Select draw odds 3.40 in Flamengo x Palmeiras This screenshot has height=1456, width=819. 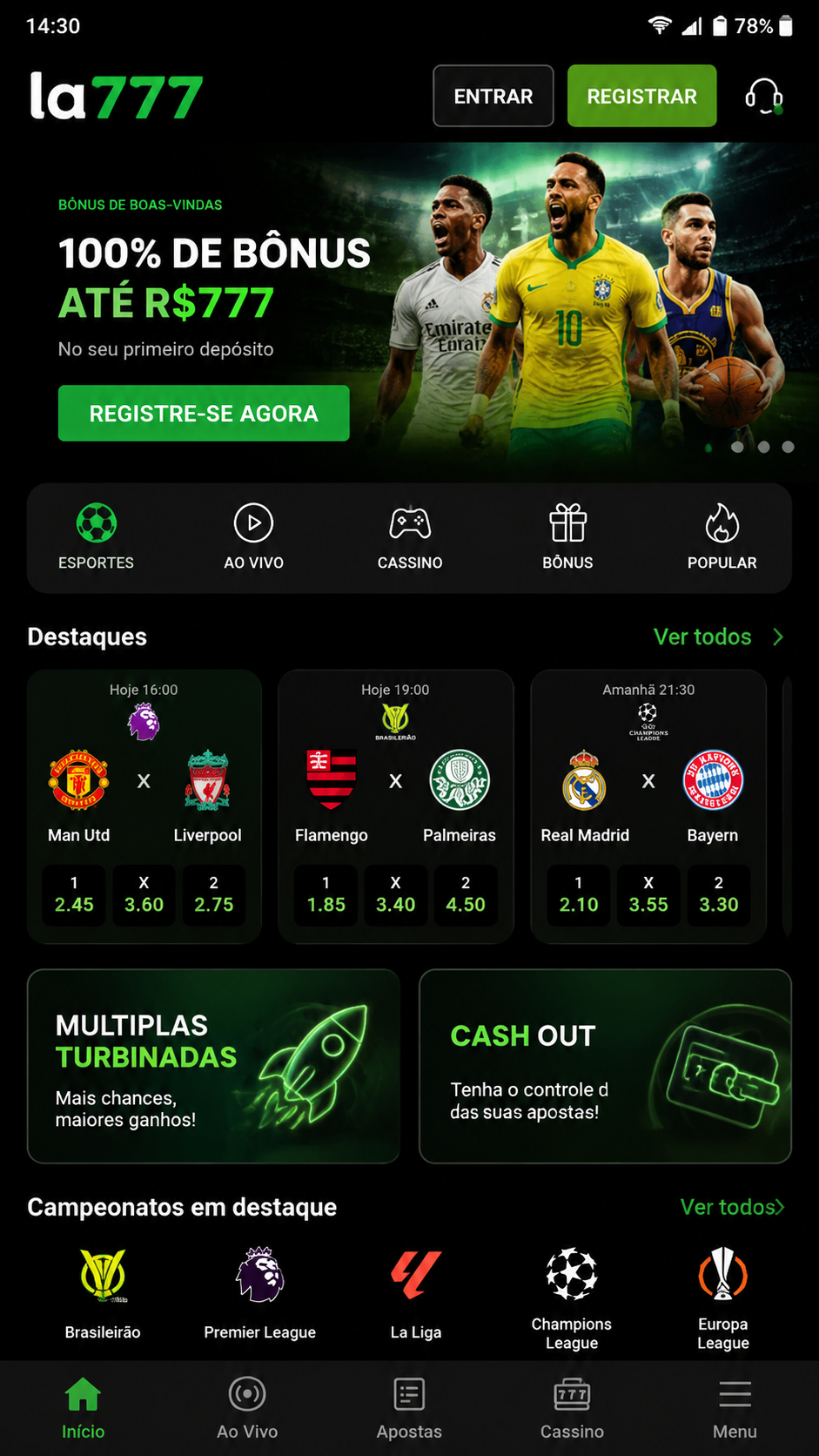395,894
